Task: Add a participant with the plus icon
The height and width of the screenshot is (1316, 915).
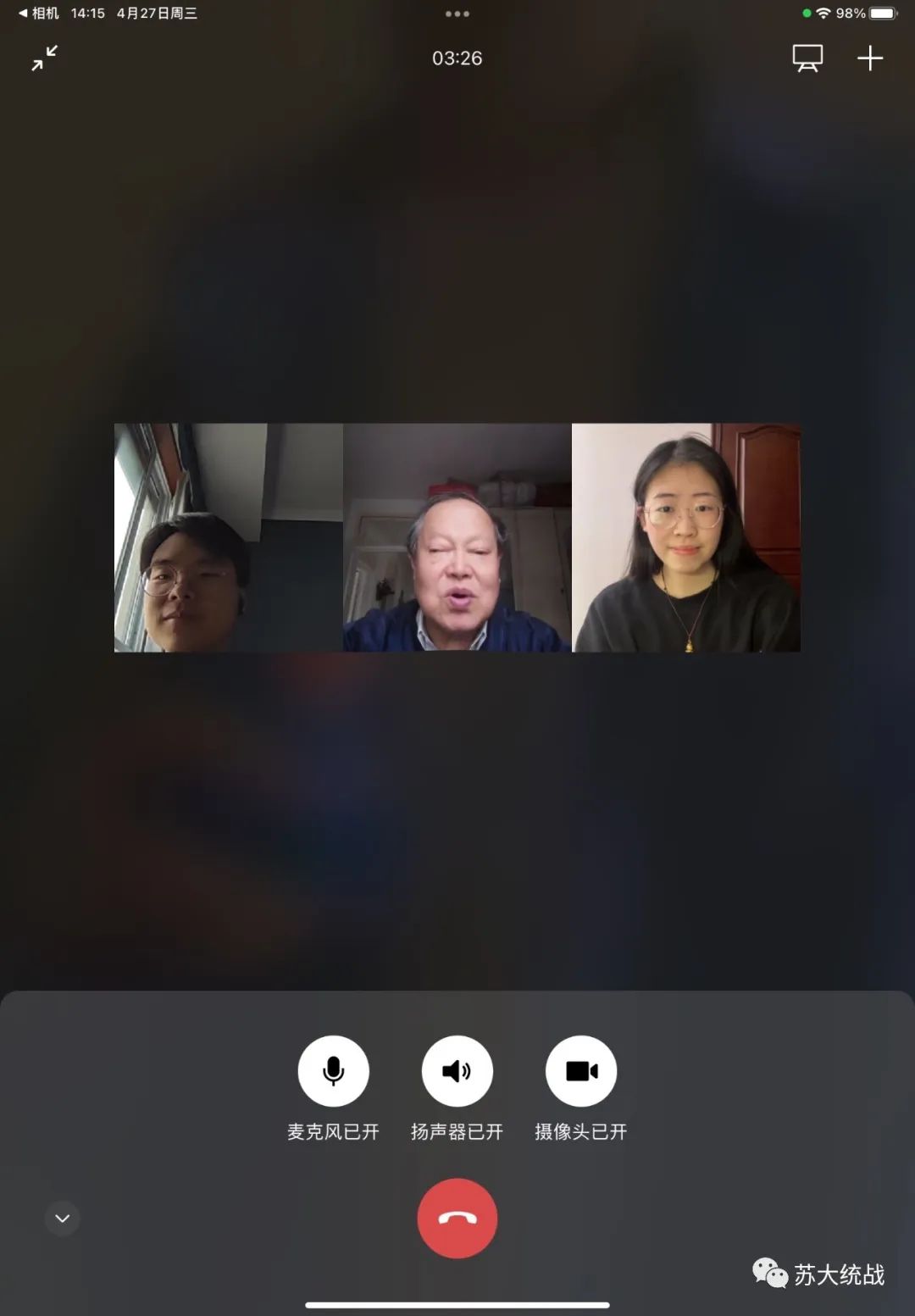Action: (870, 58)
